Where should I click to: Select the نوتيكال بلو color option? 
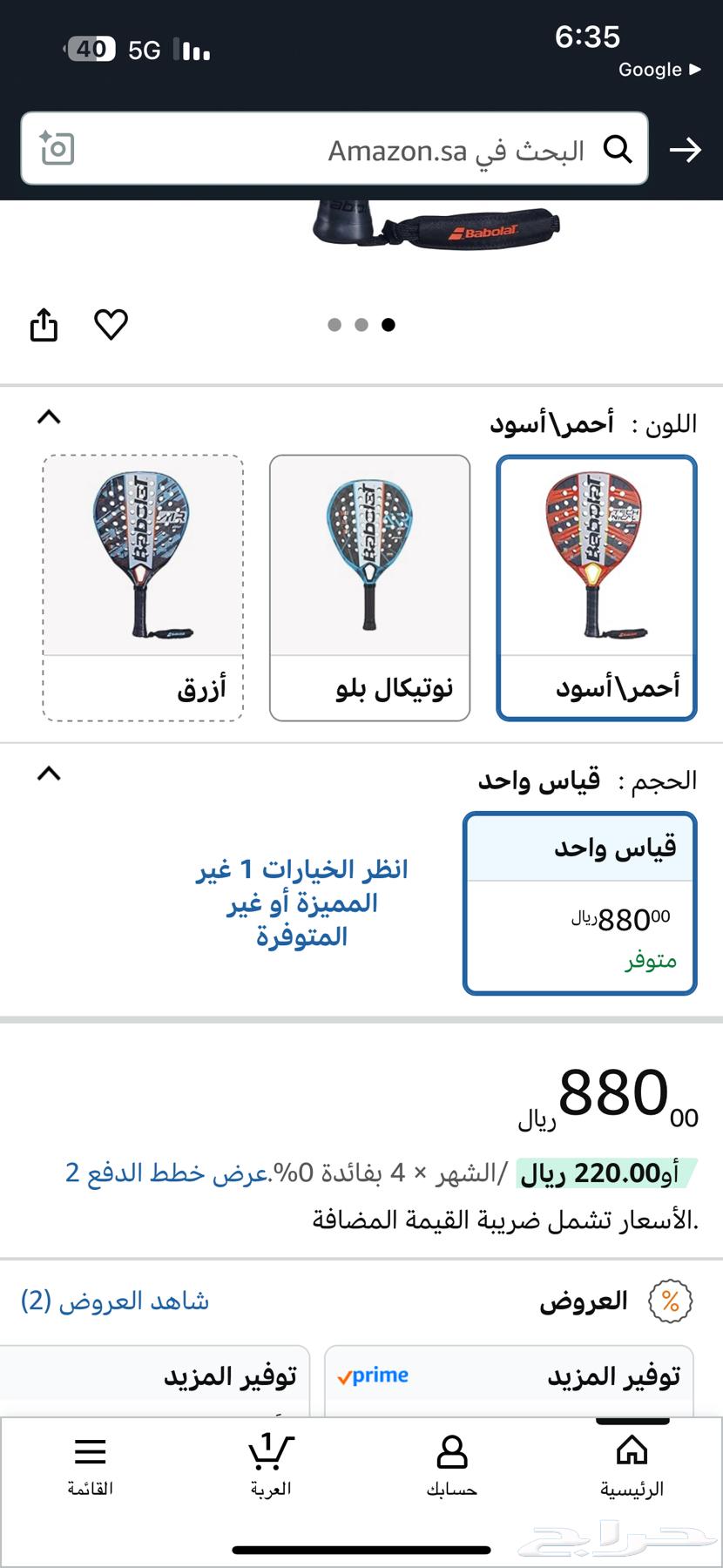(x=369, y=586)
